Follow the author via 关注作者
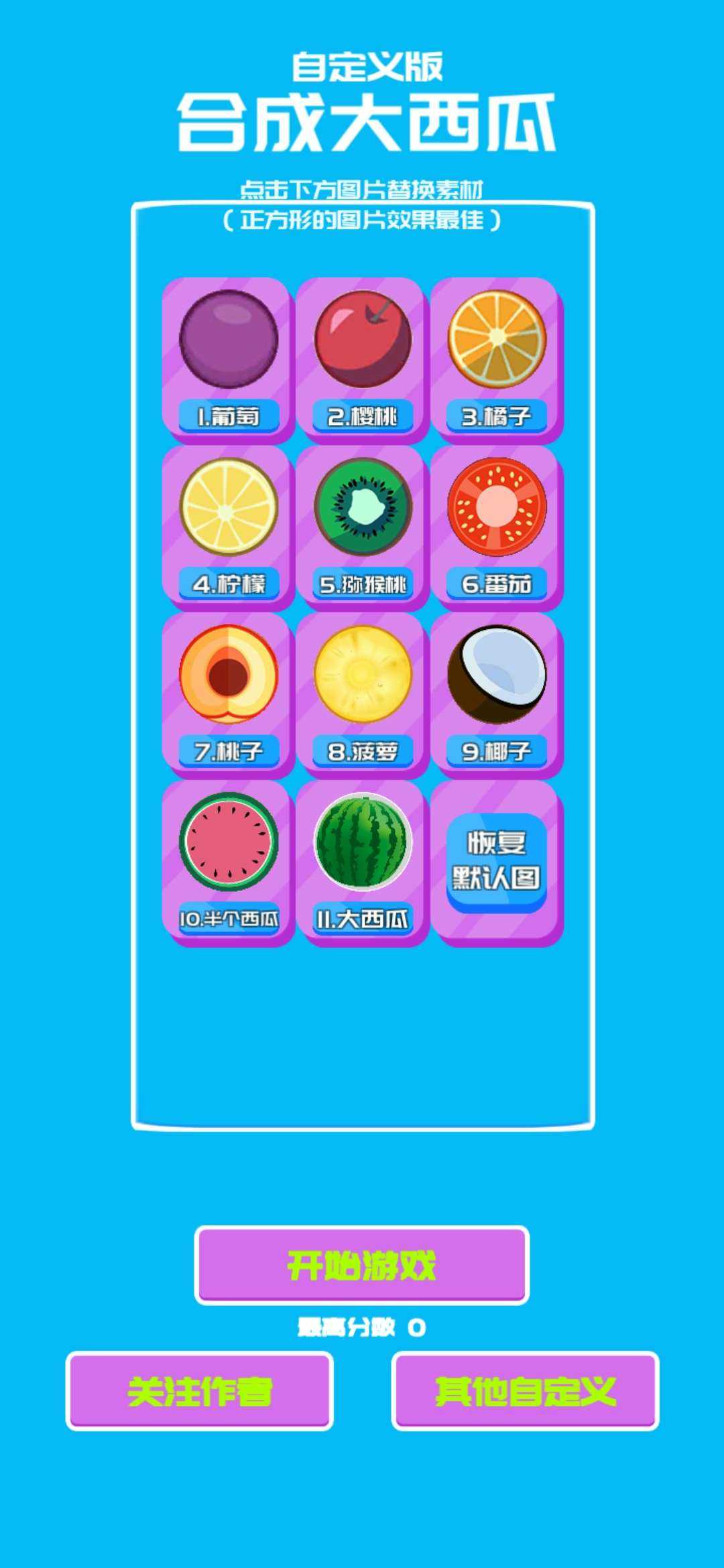The width and height of the screenshot is (724, 1568). pos(200,1391)
